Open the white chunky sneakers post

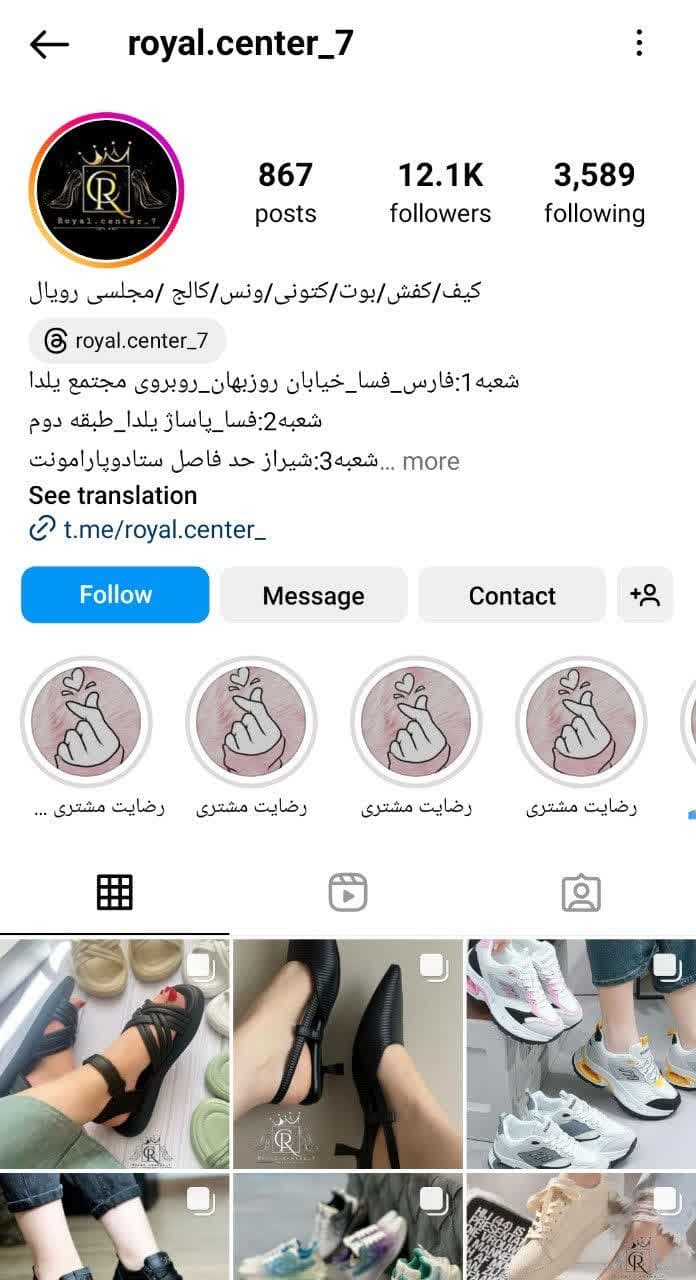coord(581,1054)
